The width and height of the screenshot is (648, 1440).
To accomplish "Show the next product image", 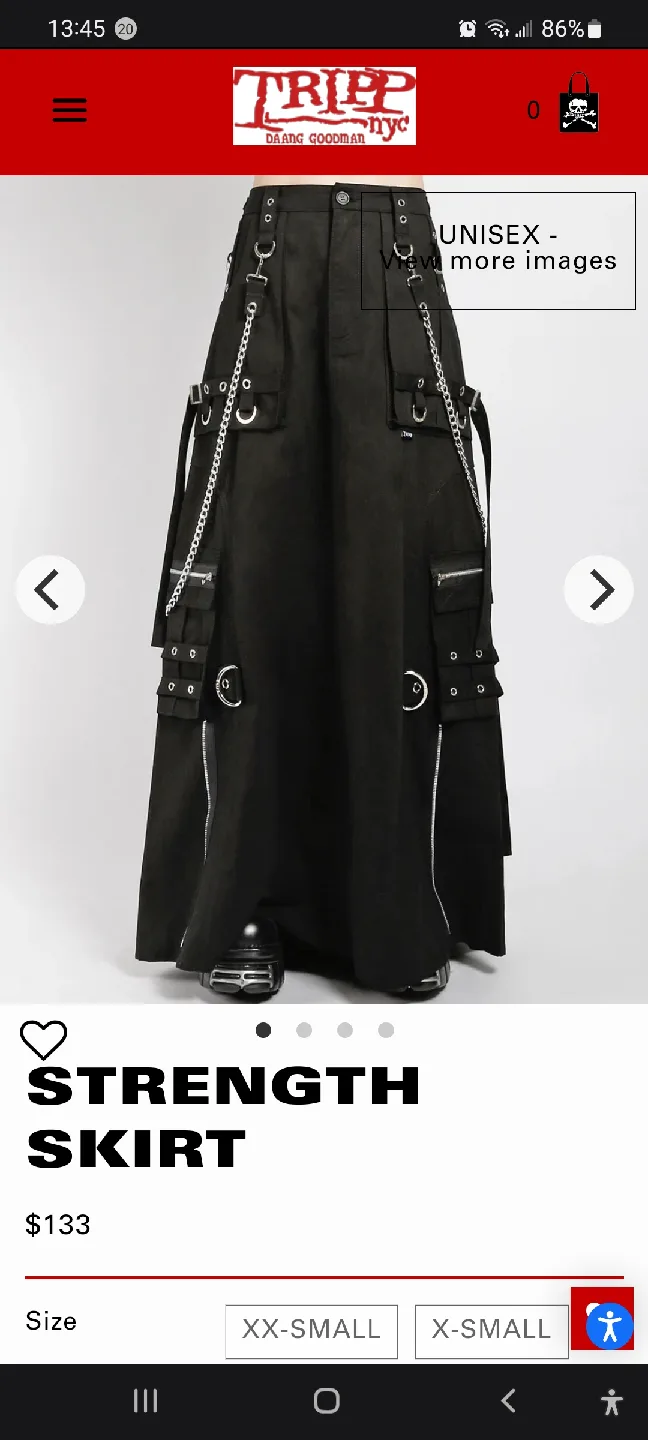I will click(x=599, y=590).
